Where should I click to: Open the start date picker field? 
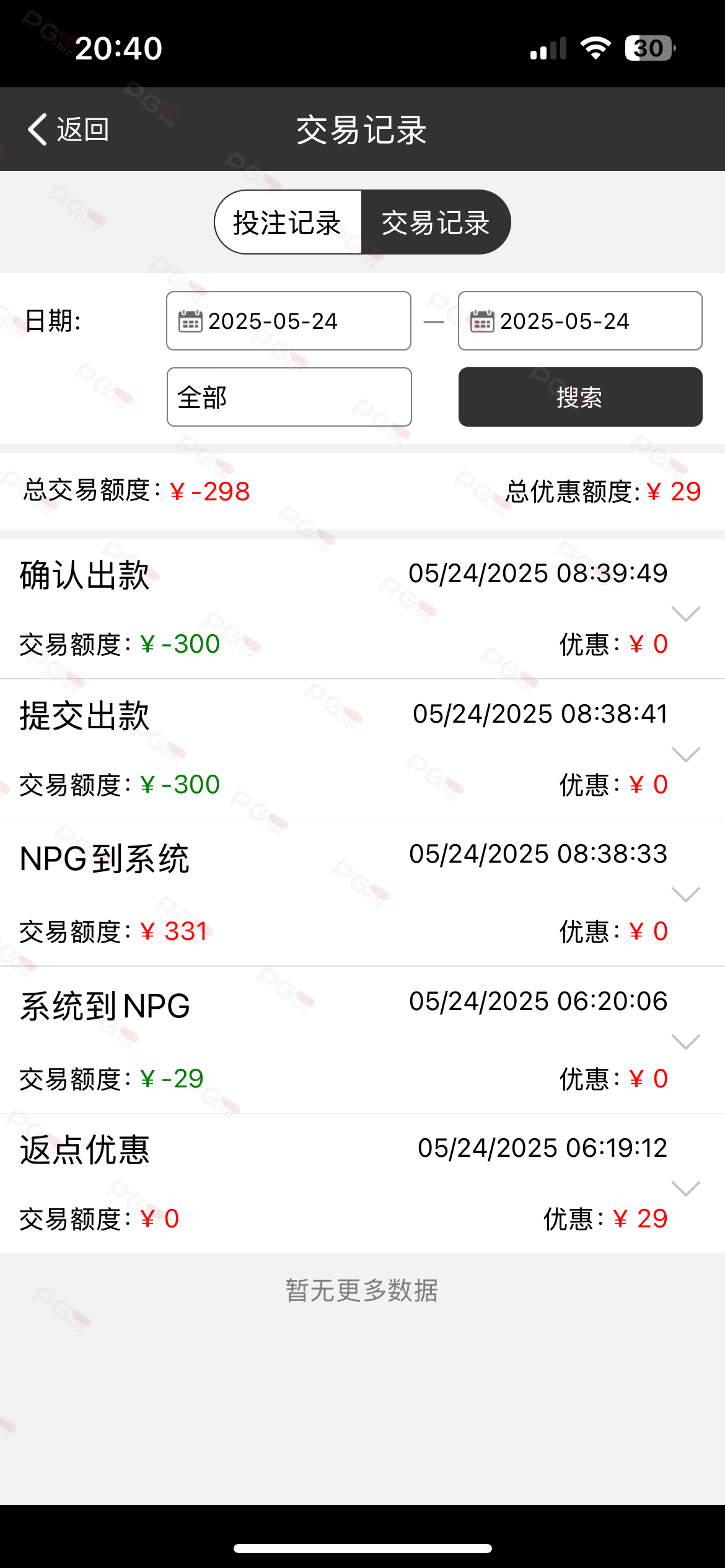(289, 321)
